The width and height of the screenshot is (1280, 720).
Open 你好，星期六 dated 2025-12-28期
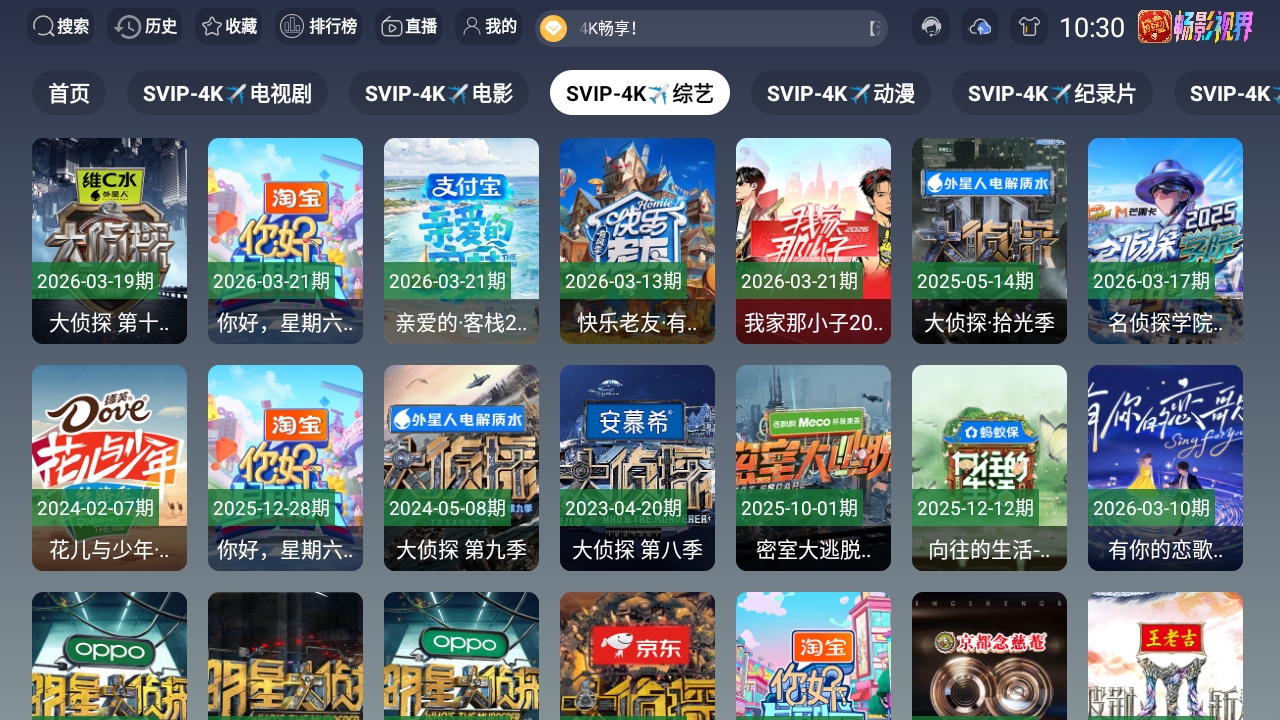[x=285, y=467]
